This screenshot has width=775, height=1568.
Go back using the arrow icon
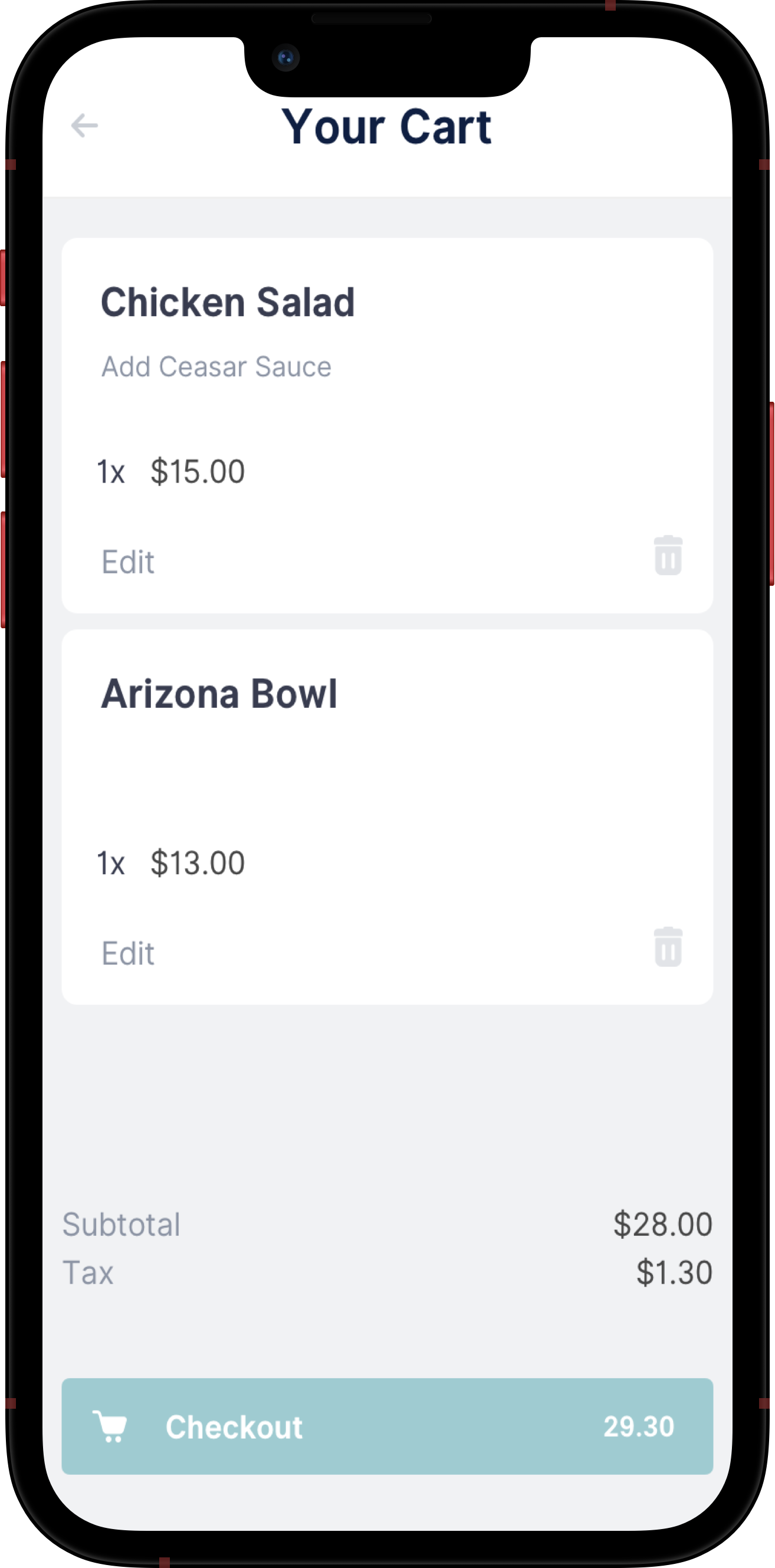[84, 126]
